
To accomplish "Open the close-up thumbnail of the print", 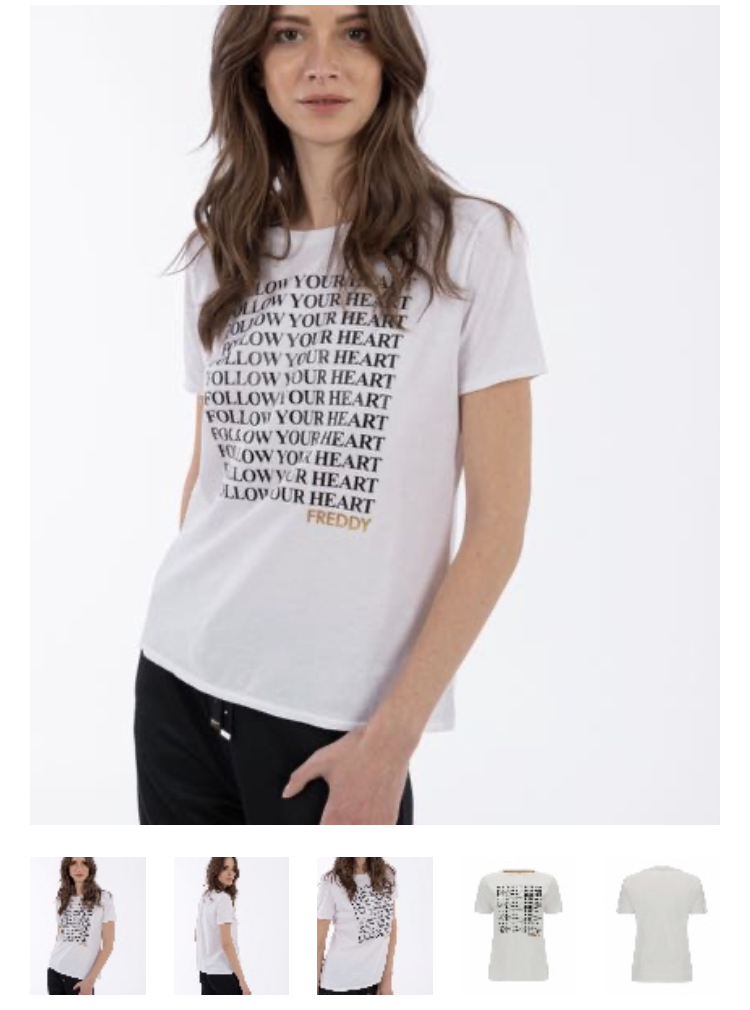I will click(x=375, y=925).
